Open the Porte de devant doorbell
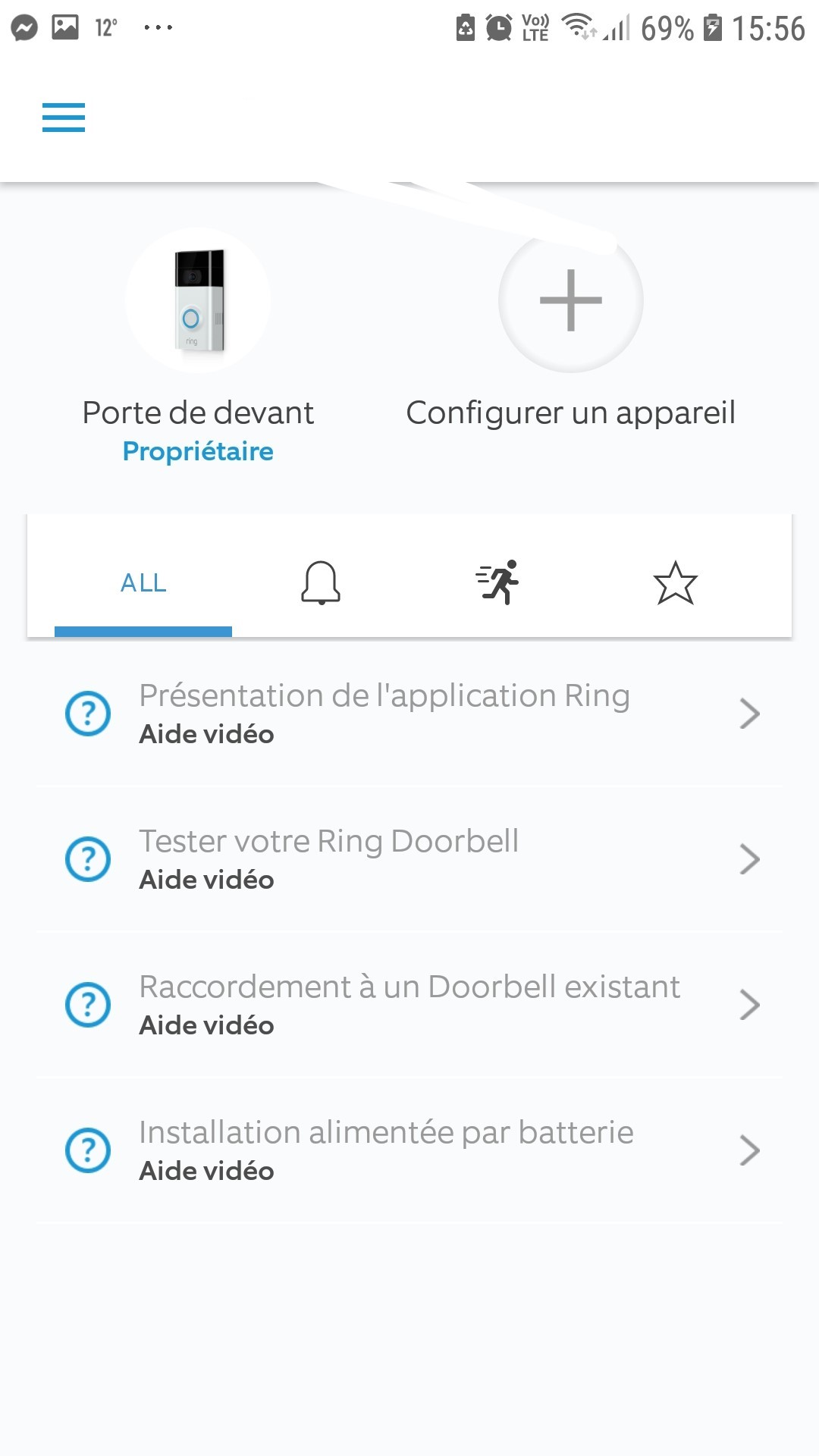Viewport: 819px width, 1456px height. point(198,301)
